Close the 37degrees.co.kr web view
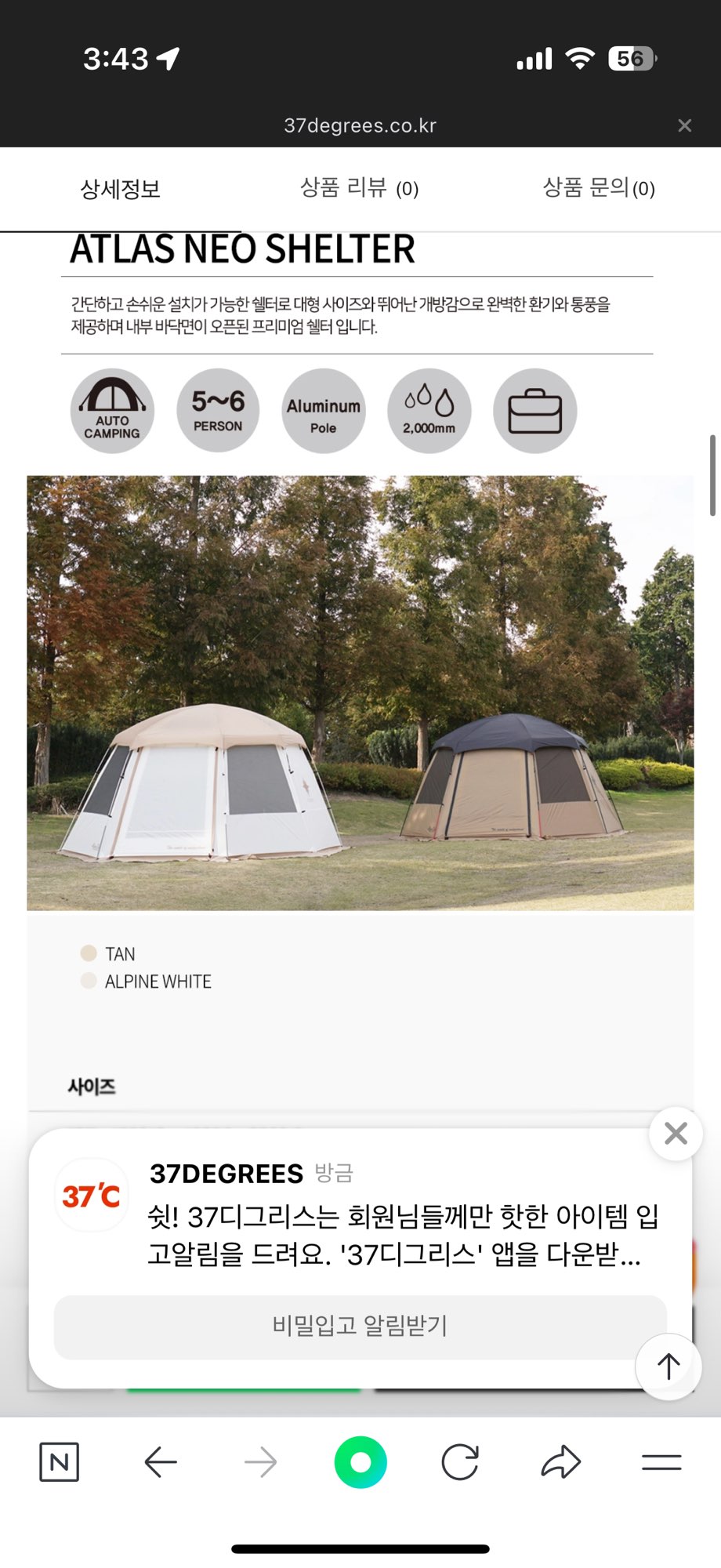The height and width of the screenshot is (1568, 721). [684, 125]
